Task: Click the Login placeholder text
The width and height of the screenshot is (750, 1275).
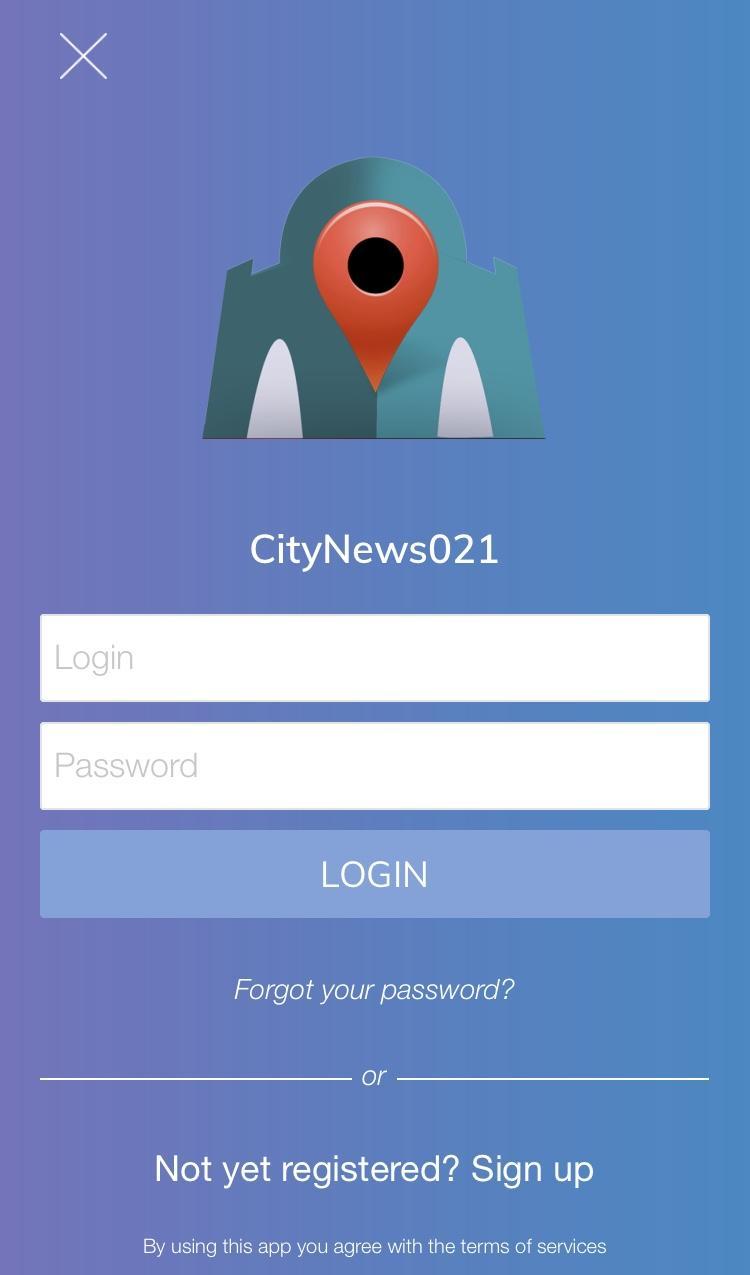Action: 95,657
